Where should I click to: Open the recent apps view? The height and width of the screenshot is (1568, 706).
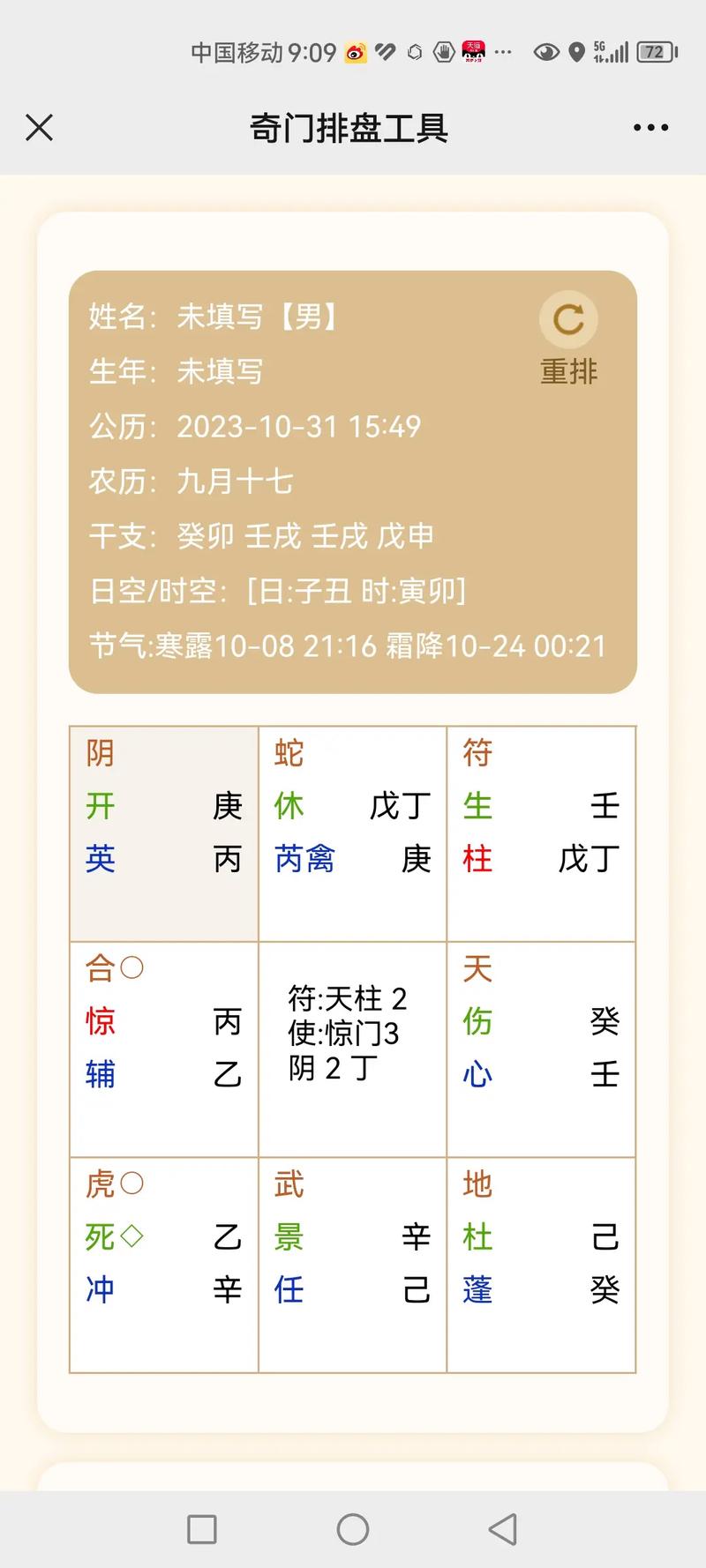click(x=202, y=1529)
